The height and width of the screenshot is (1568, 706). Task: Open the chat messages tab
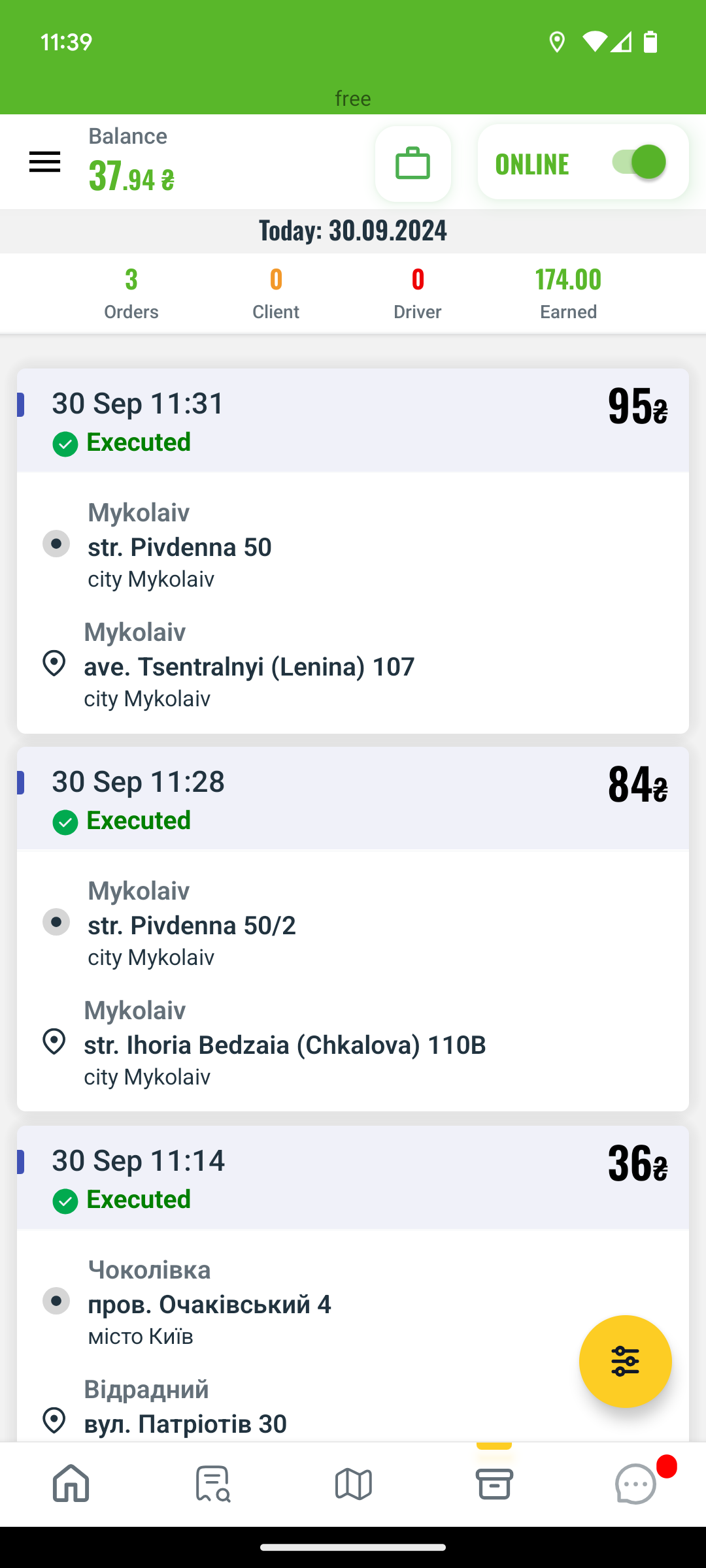(x=636, y=1484)
